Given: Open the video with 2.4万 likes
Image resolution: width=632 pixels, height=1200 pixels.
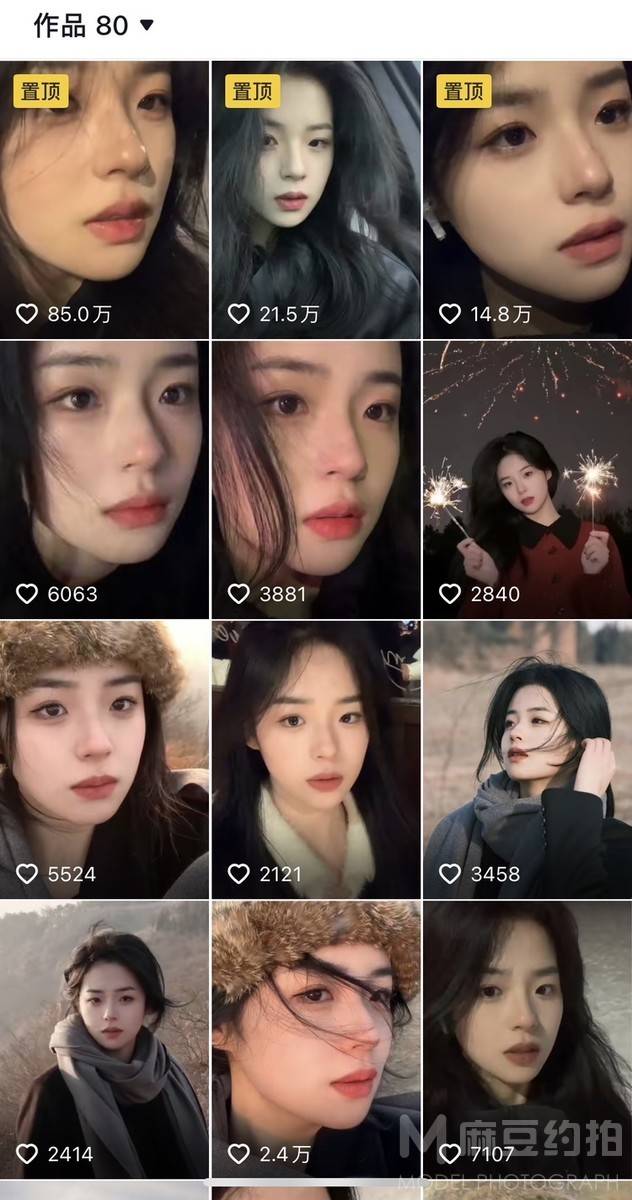Looking at the screenshot, I should [315, 1040].
